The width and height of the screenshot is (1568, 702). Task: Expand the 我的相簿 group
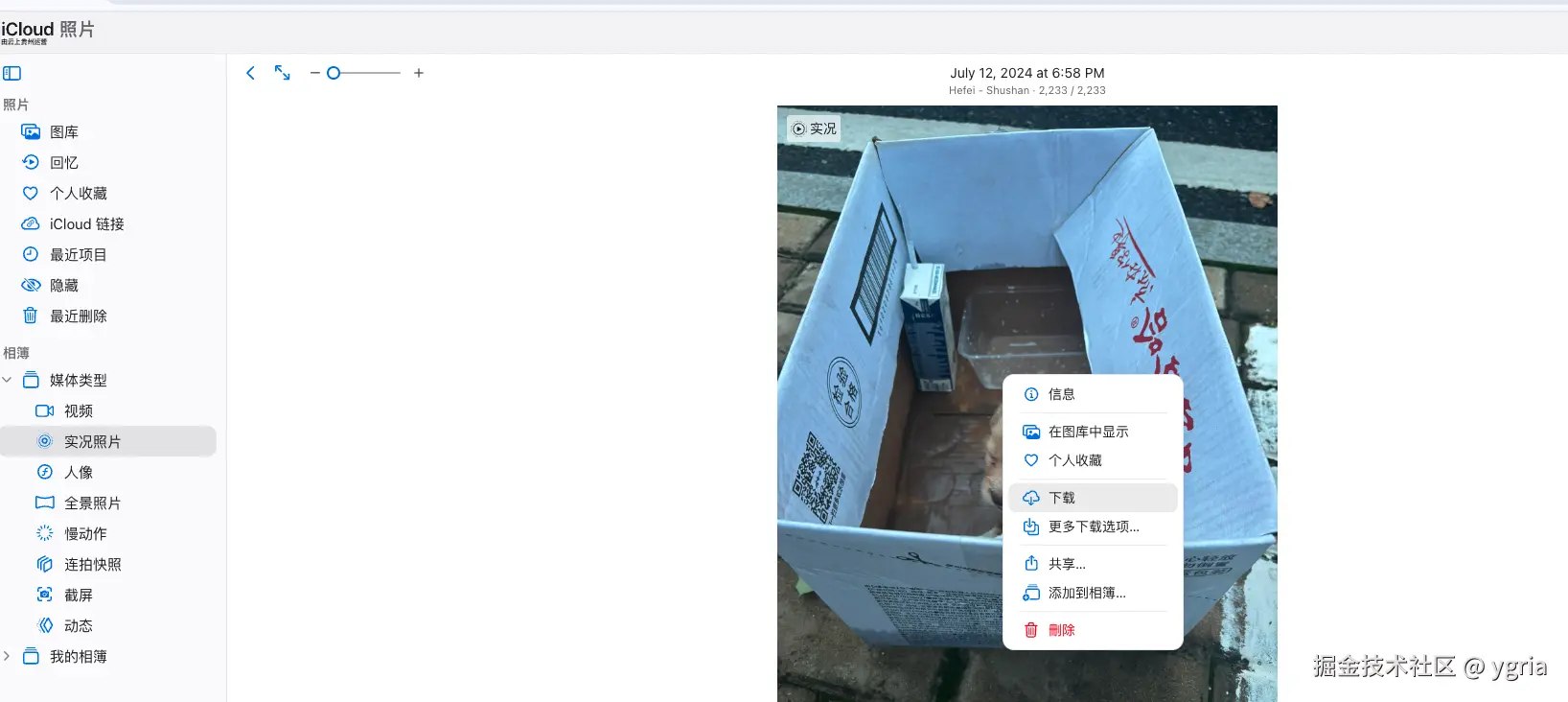click(x=8, y=657)
